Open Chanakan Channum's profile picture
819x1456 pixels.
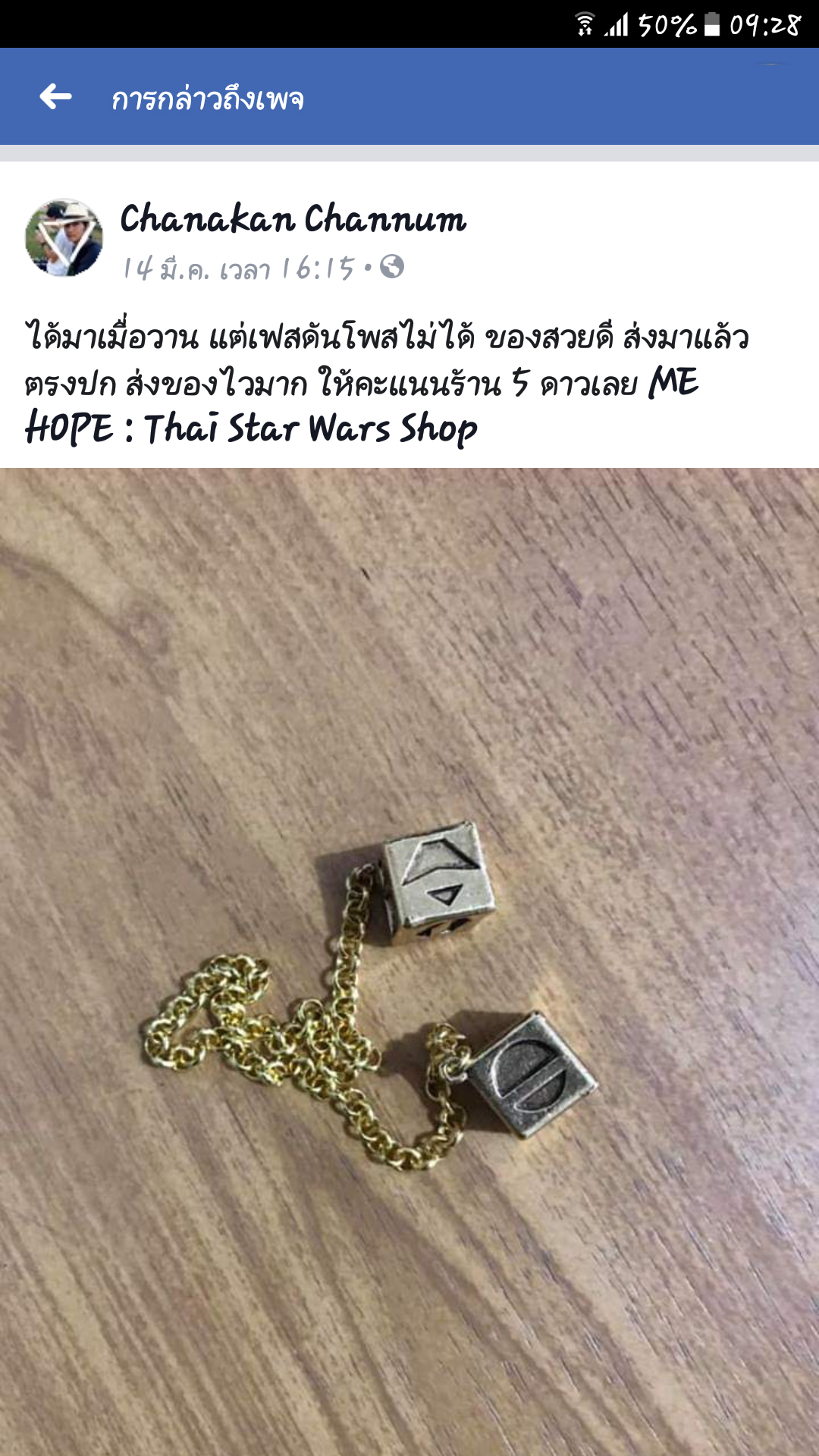pyautogui.click(x=64, y=238)
